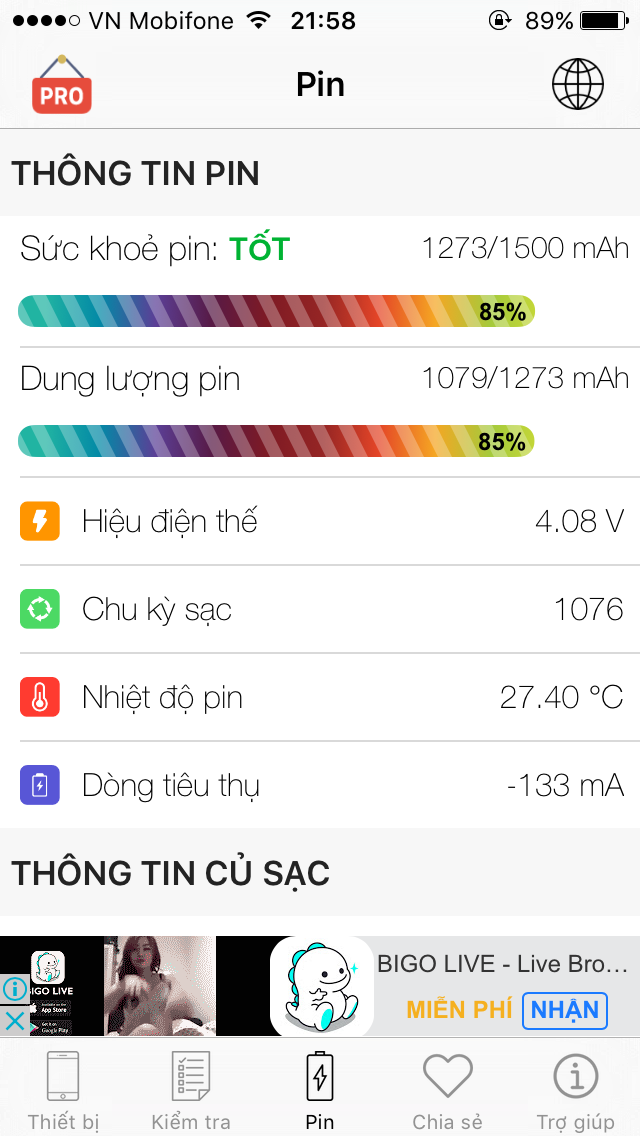Viewport: 640px width, 1136px height.
Task: Open the Kiểm tra tab
Action: 190,1090
